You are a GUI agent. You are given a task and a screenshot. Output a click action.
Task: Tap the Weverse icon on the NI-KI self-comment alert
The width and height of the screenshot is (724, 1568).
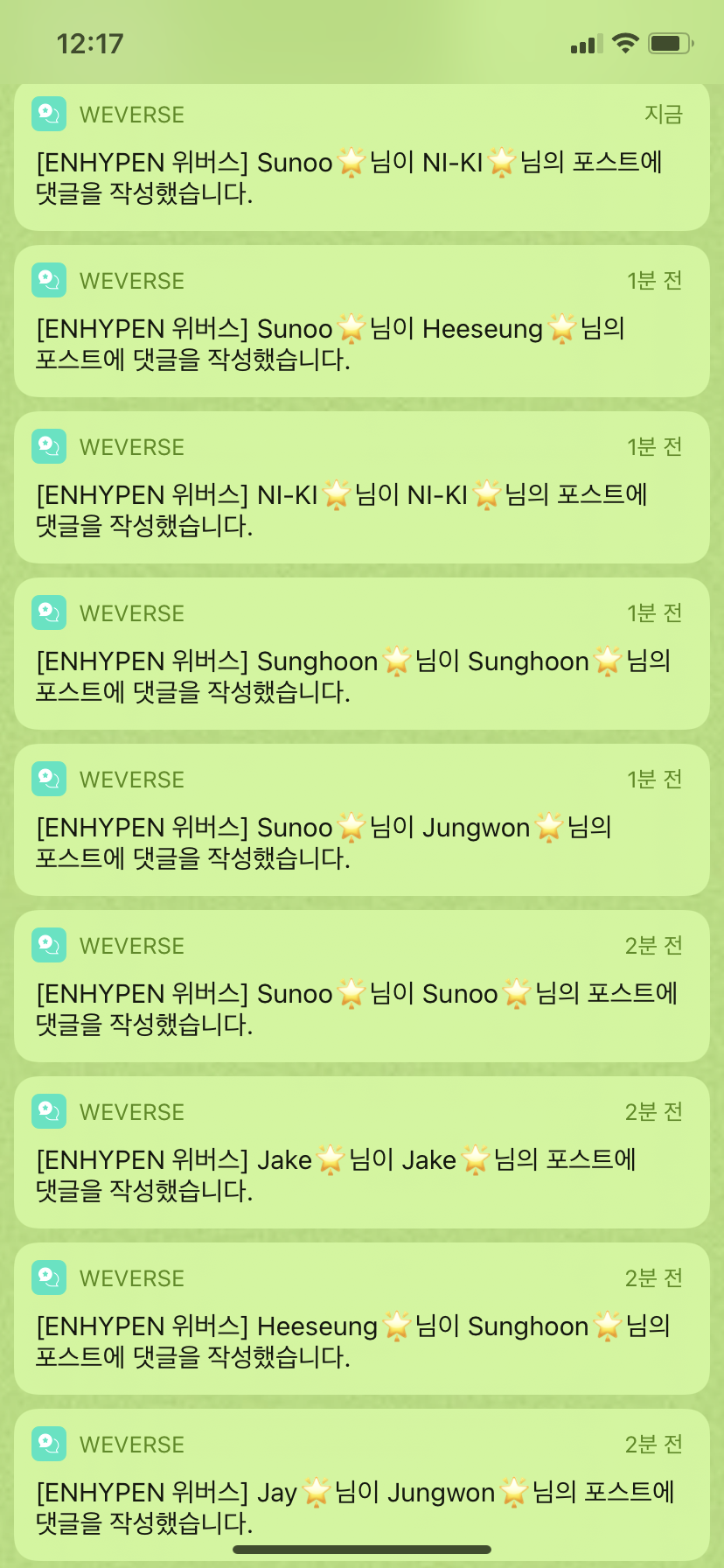click(x=50, y=446)
